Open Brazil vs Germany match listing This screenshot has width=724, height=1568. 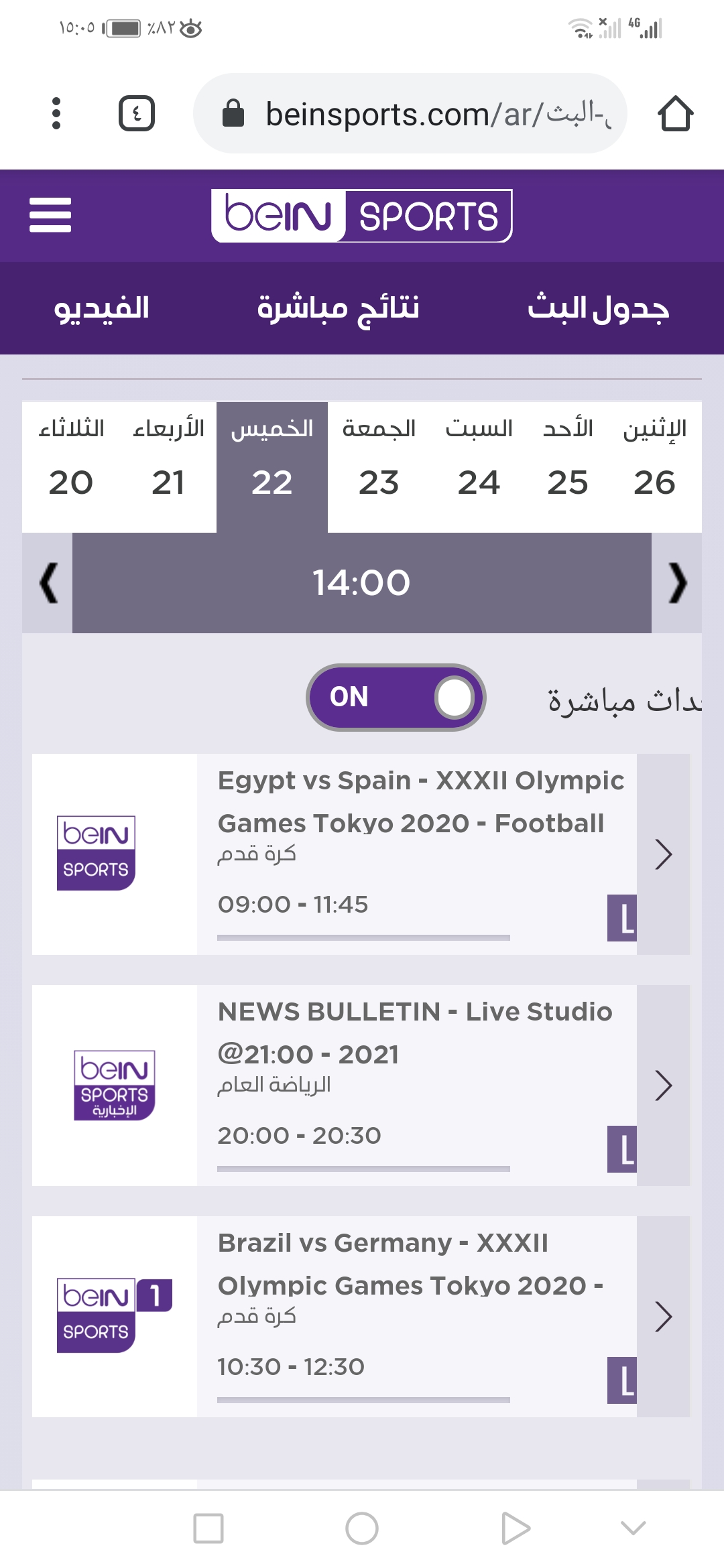(361, 1317)
